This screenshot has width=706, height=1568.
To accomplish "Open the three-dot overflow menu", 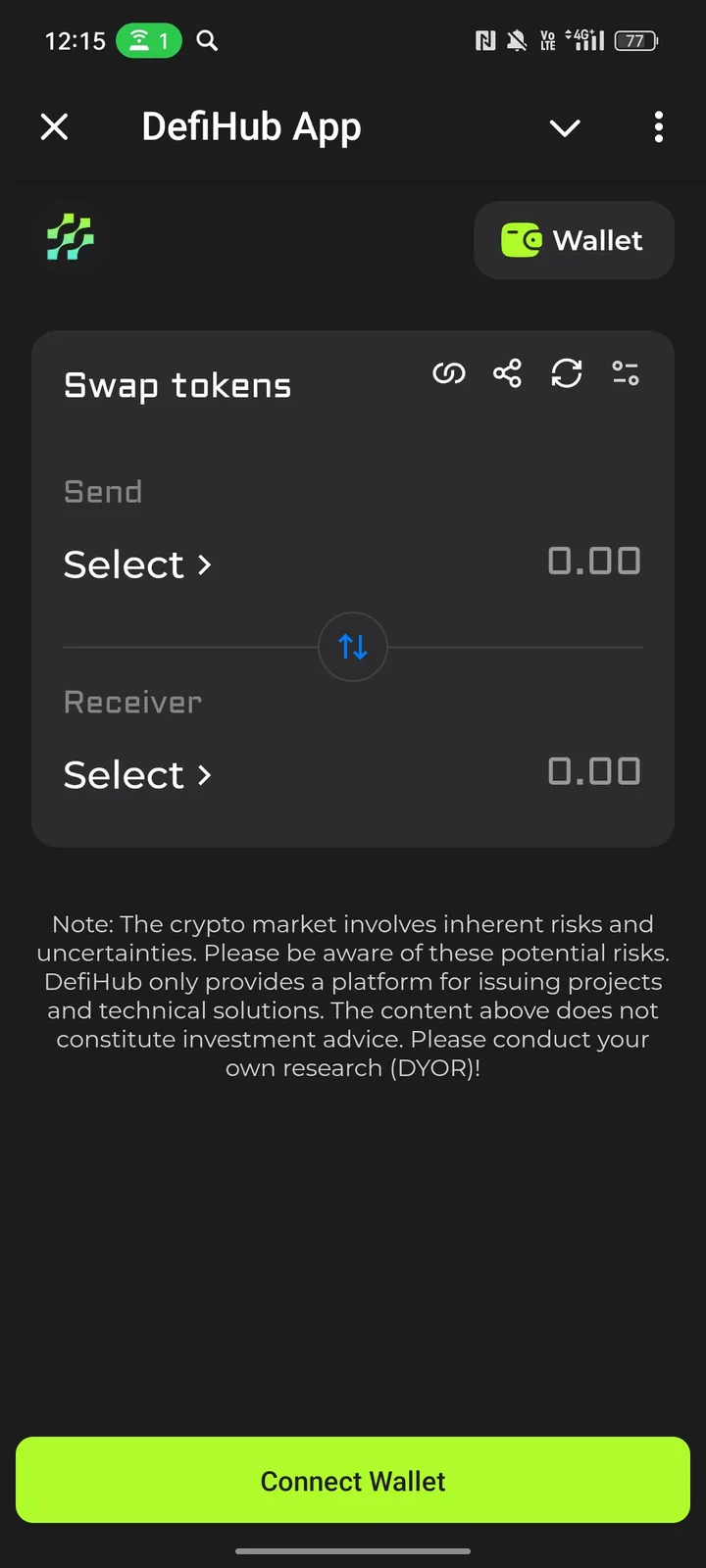I will (x=658, y=127).
